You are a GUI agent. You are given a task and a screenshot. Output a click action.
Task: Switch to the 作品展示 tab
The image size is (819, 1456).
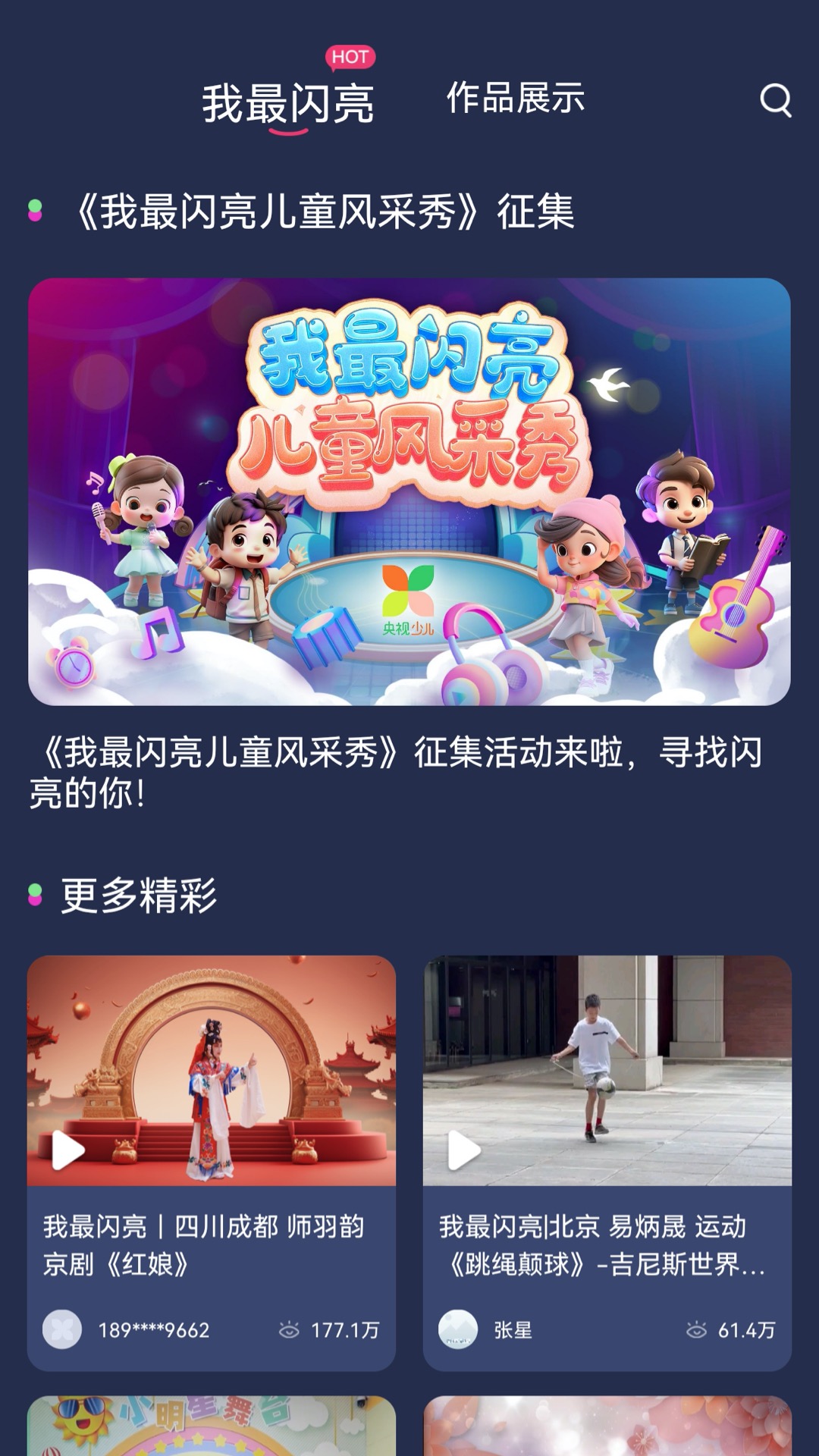tap(515, 99)
